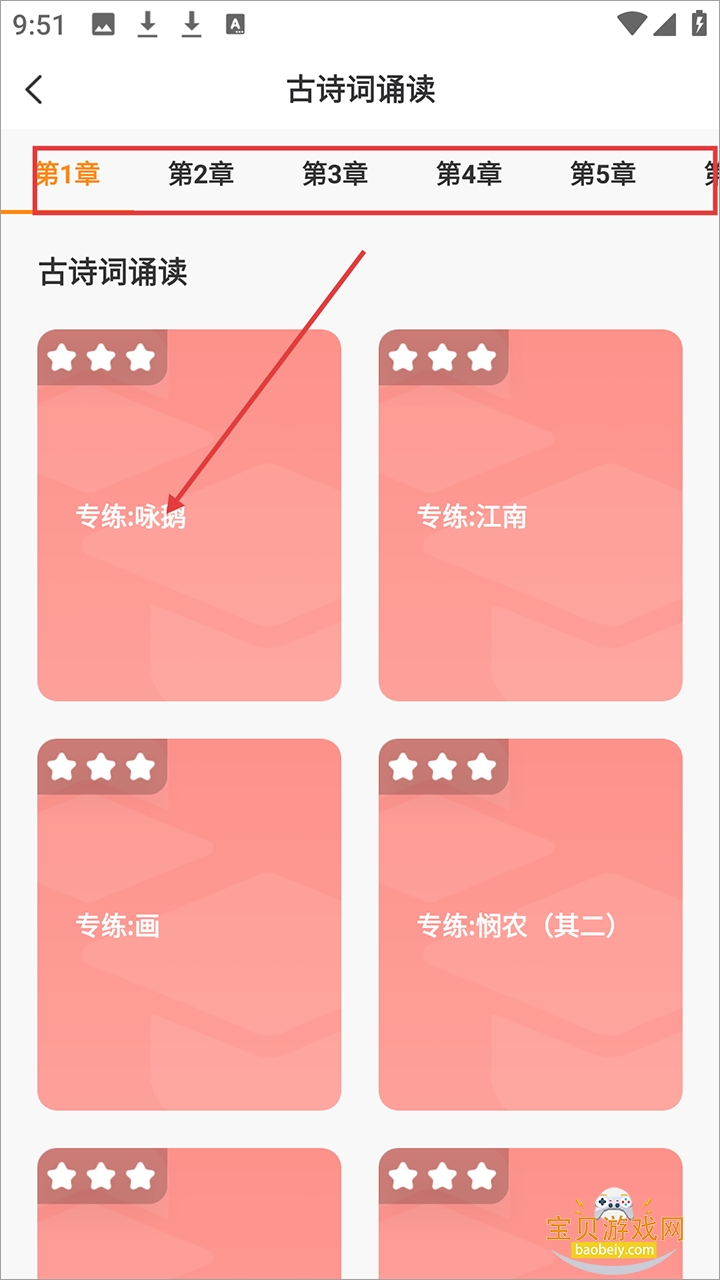The height and width of the screenshot is (1280, 720).
Task: Select the 第1章 tab
Action: [x=67, y=174]
